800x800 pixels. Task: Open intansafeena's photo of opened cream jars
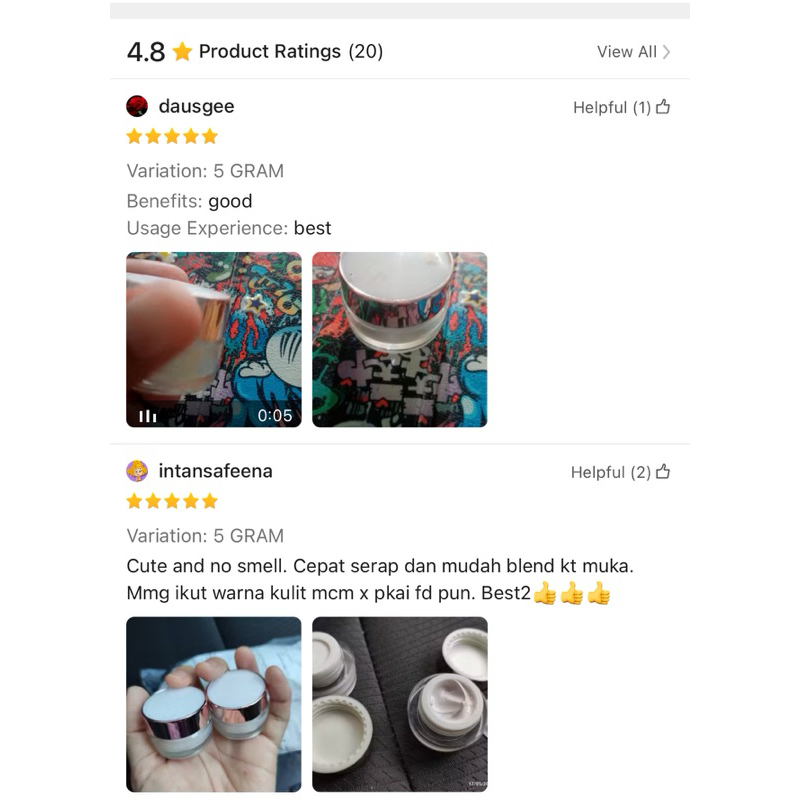pyautogui.click(x=399, y=704)
